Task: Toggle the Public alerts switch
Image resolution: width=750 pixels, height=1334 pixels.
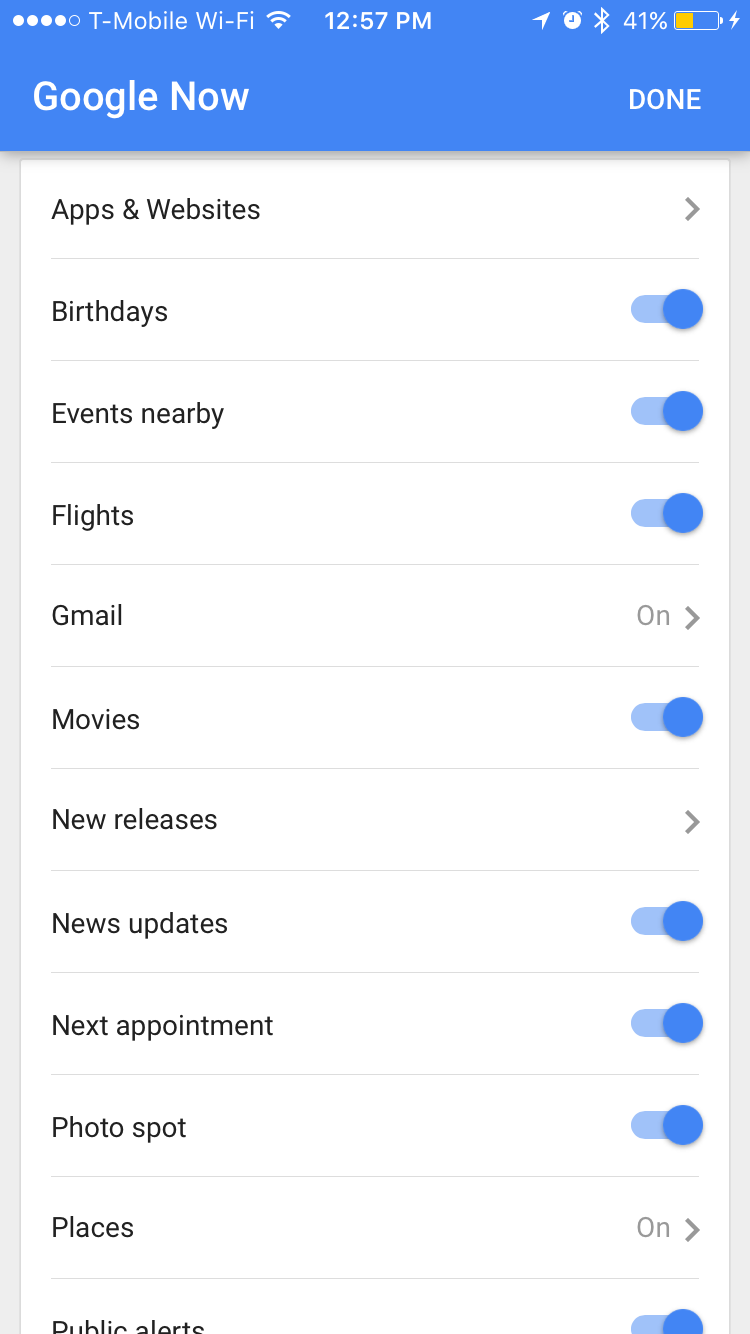Action: click(x=666, y=1322)
